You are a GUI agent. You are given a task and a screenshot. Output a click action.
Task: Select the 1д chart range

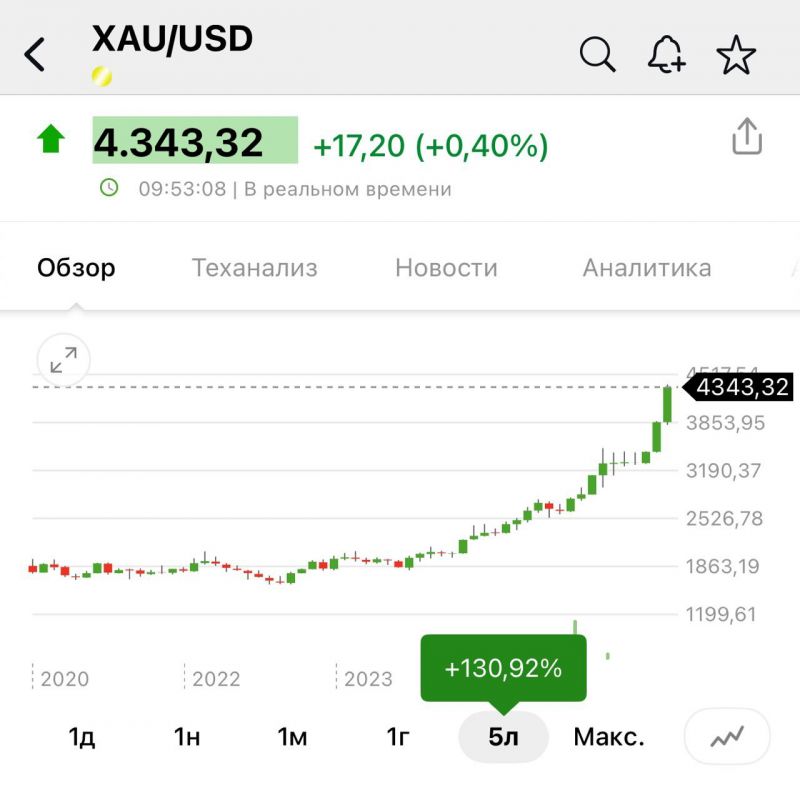(82, 738)
